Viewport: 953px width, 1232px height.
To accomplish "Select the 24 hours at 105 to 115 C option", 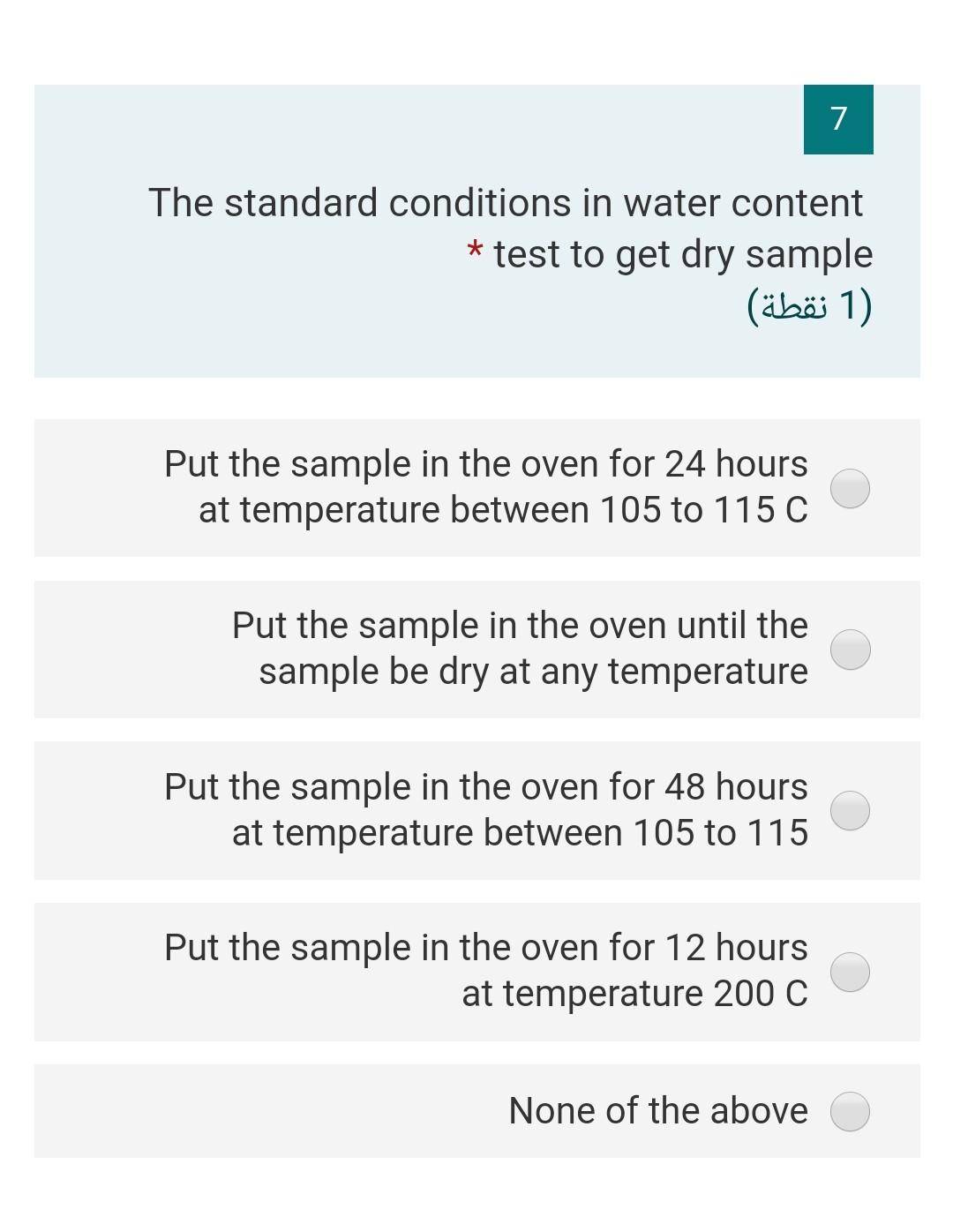I will pyautogui.click(x=850, y=486).
